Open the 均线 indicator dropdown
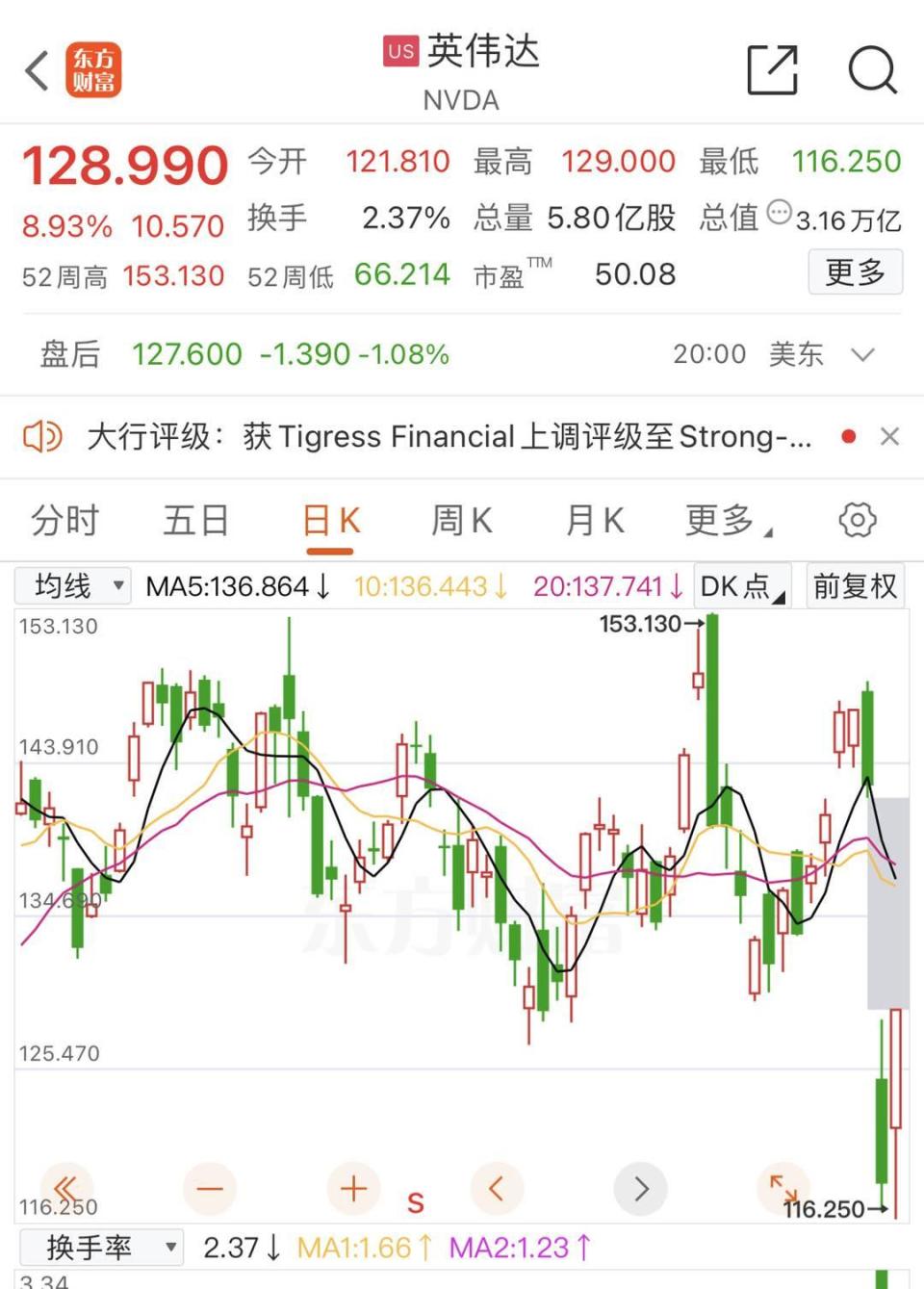This screenshot has height=1289, width=924. [72, 585]
